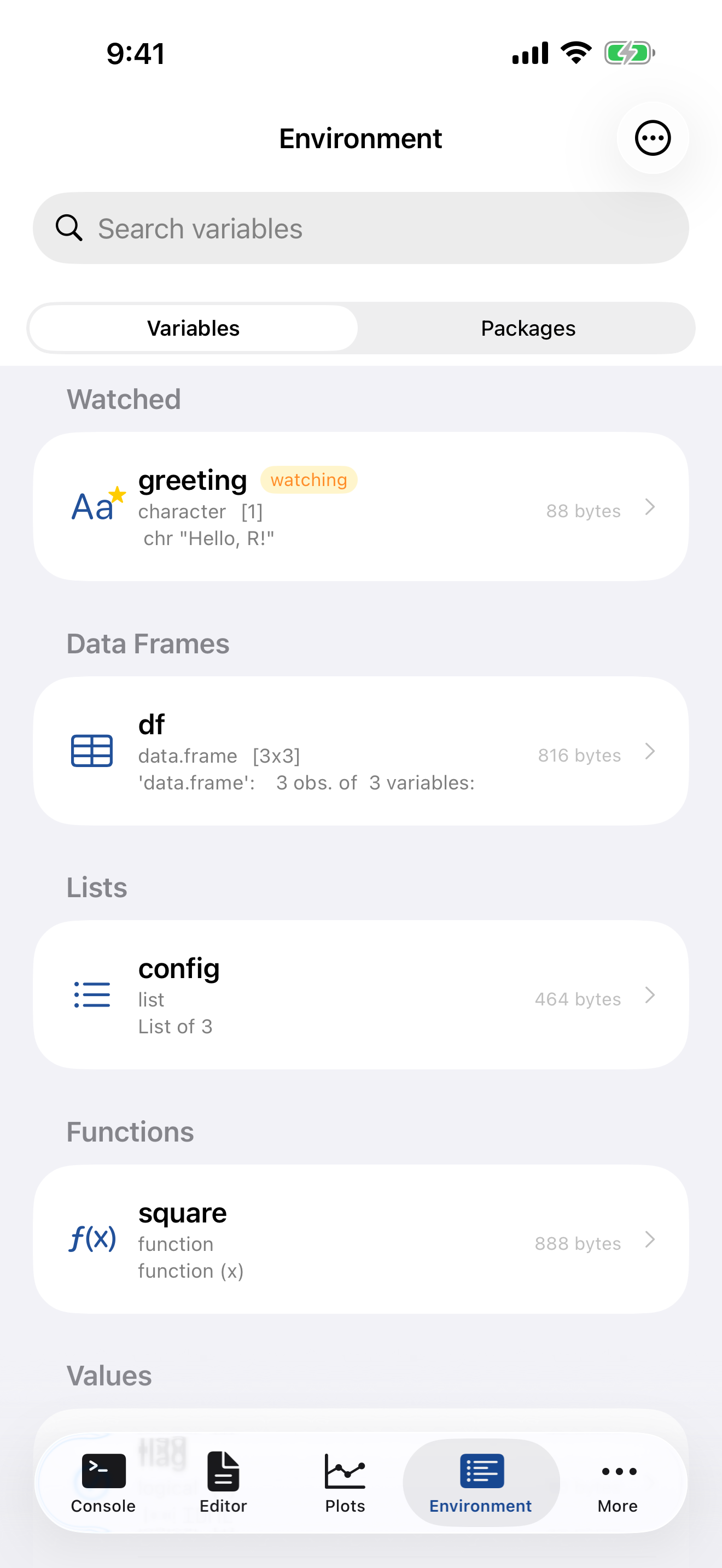Expand the config list entry
The image size is (722, 1568).
(x=650, y=996)
